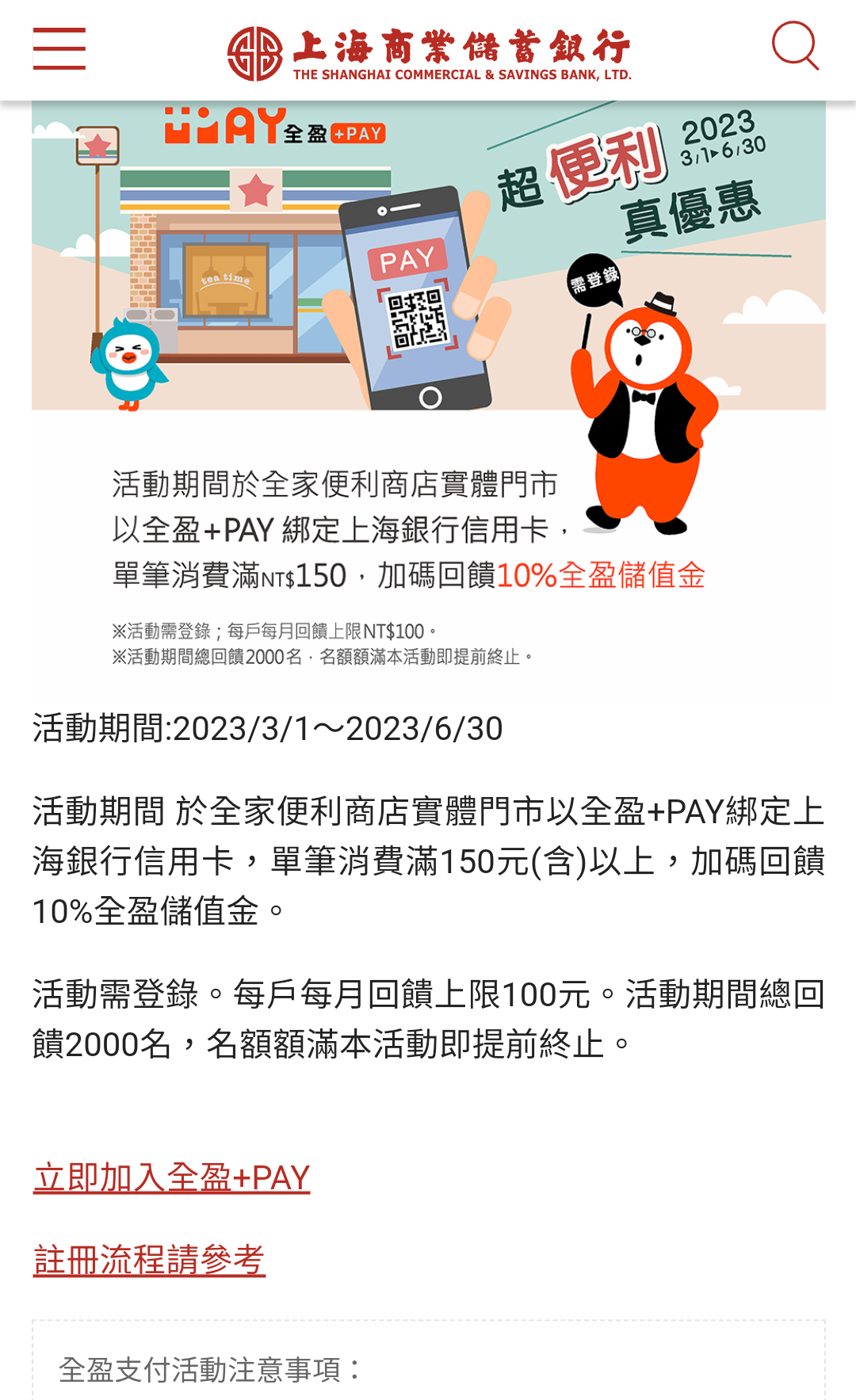The height and width of the screenshot is (1400, 856).
Task: Open the search magnifier icon
Action: tap(795, 47)
